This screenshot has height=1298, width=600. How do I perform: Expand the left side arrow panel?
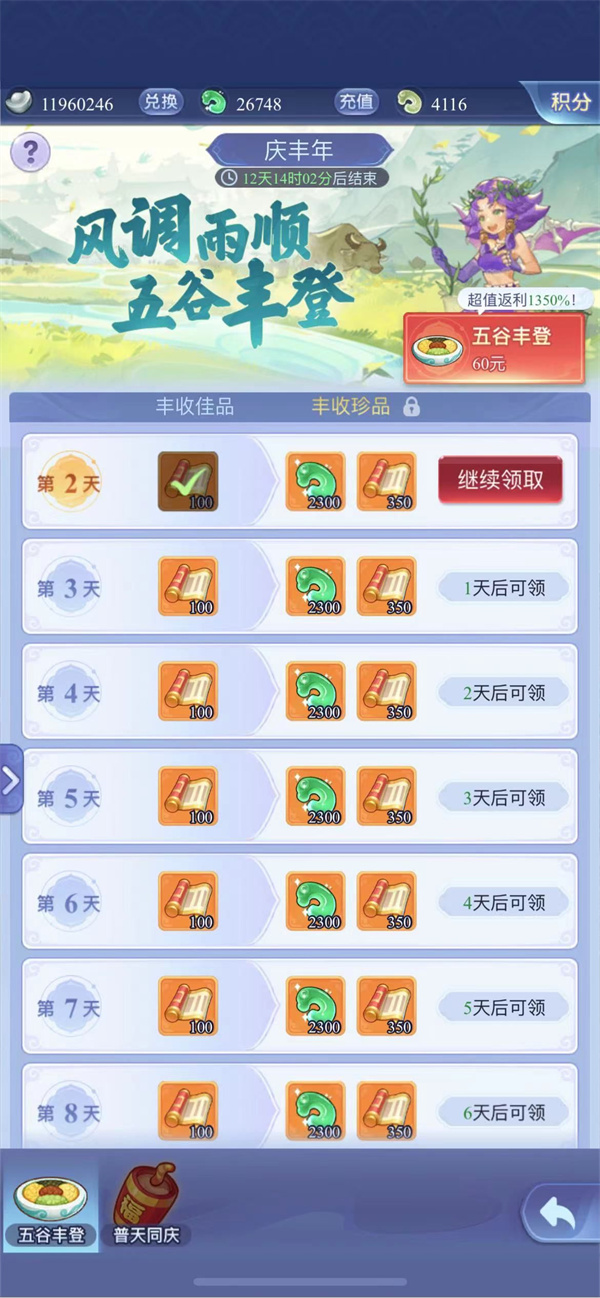pyautogui.click(x=11, y=779)
